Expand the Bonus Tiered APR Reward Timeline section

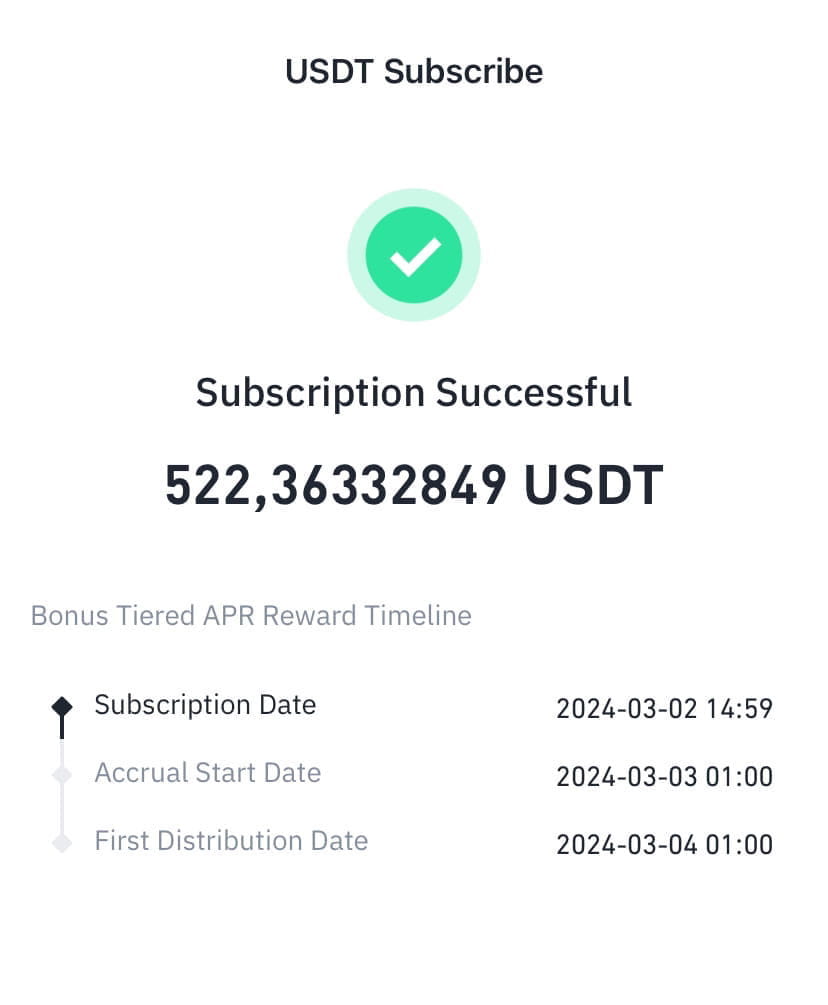(x=250, y=616)
